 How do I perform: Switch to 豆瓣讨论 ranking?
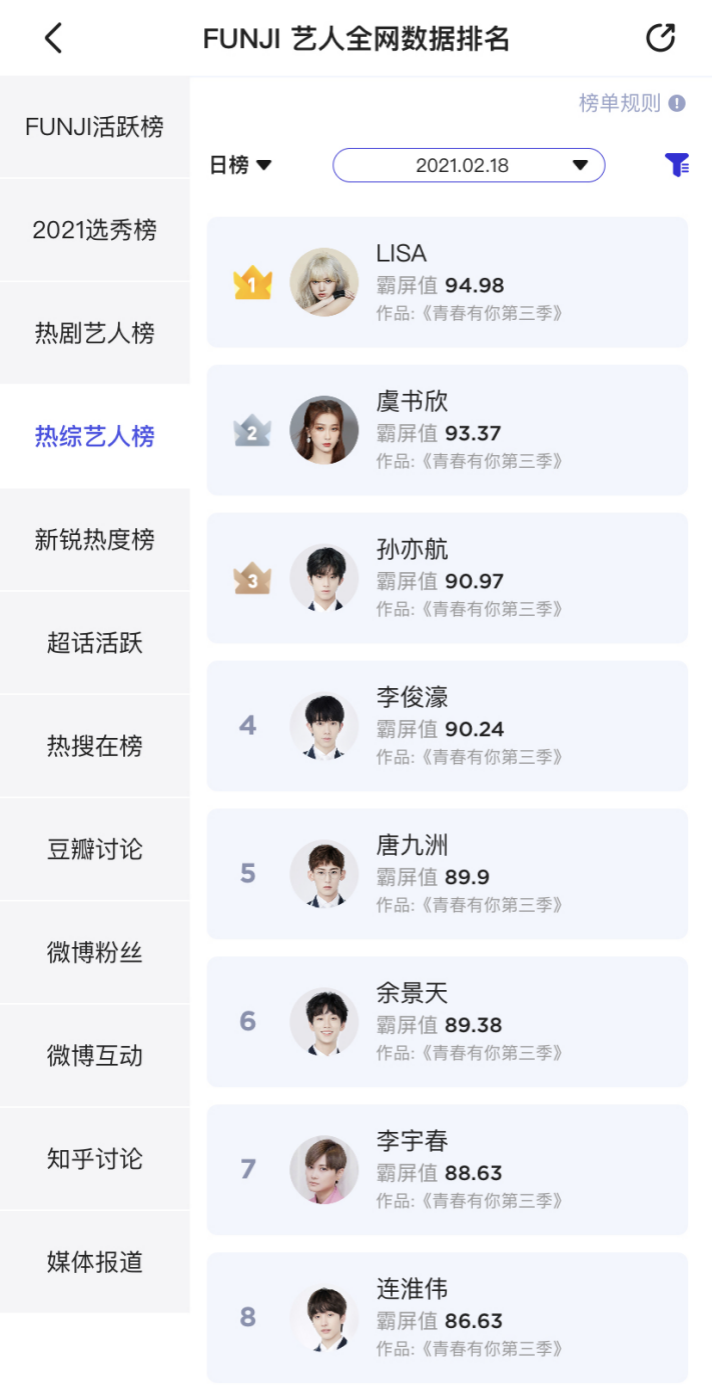95,849
